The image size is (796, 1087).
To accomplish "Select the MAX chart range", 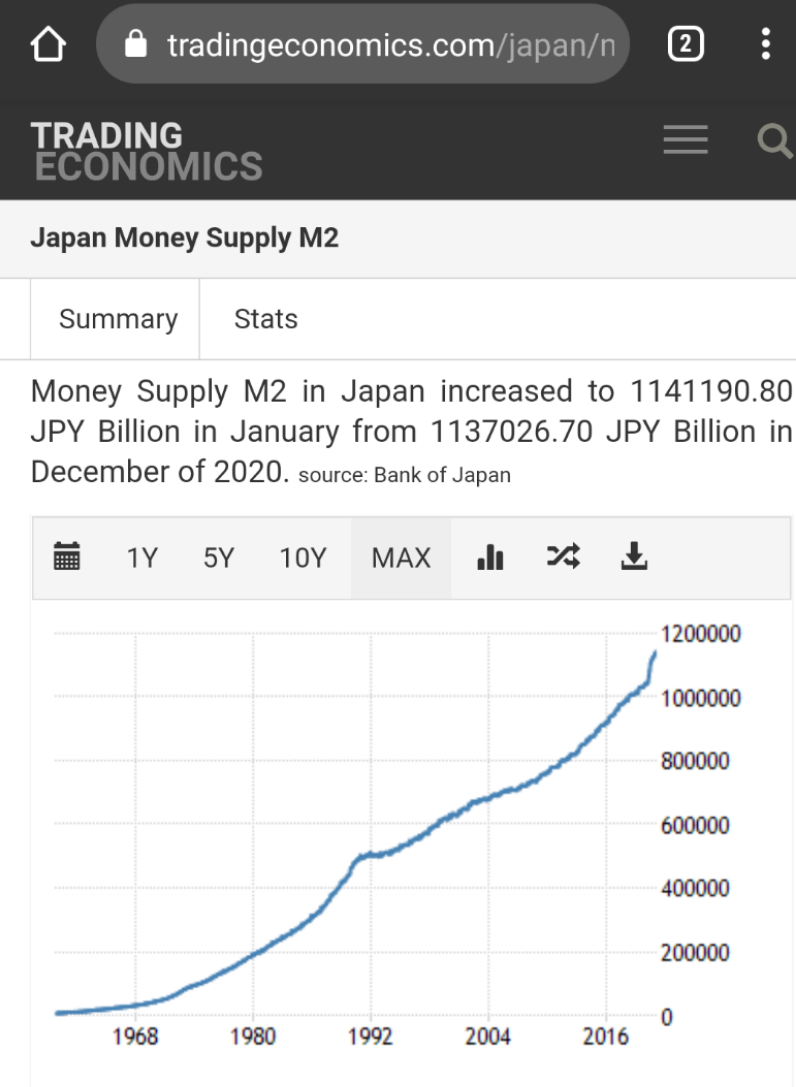I will (401, 558).
